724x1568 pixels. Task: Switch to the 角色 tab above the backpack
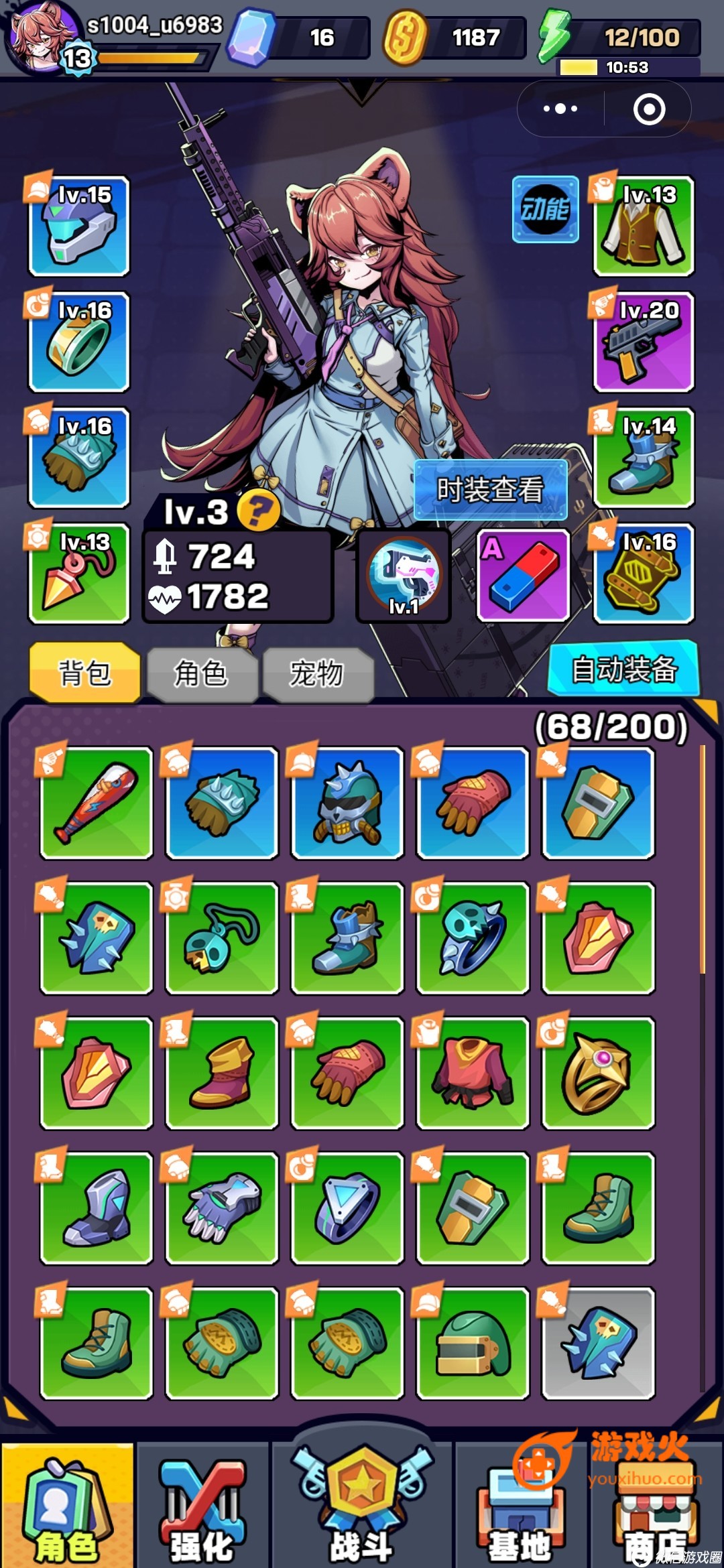point(201,673)
